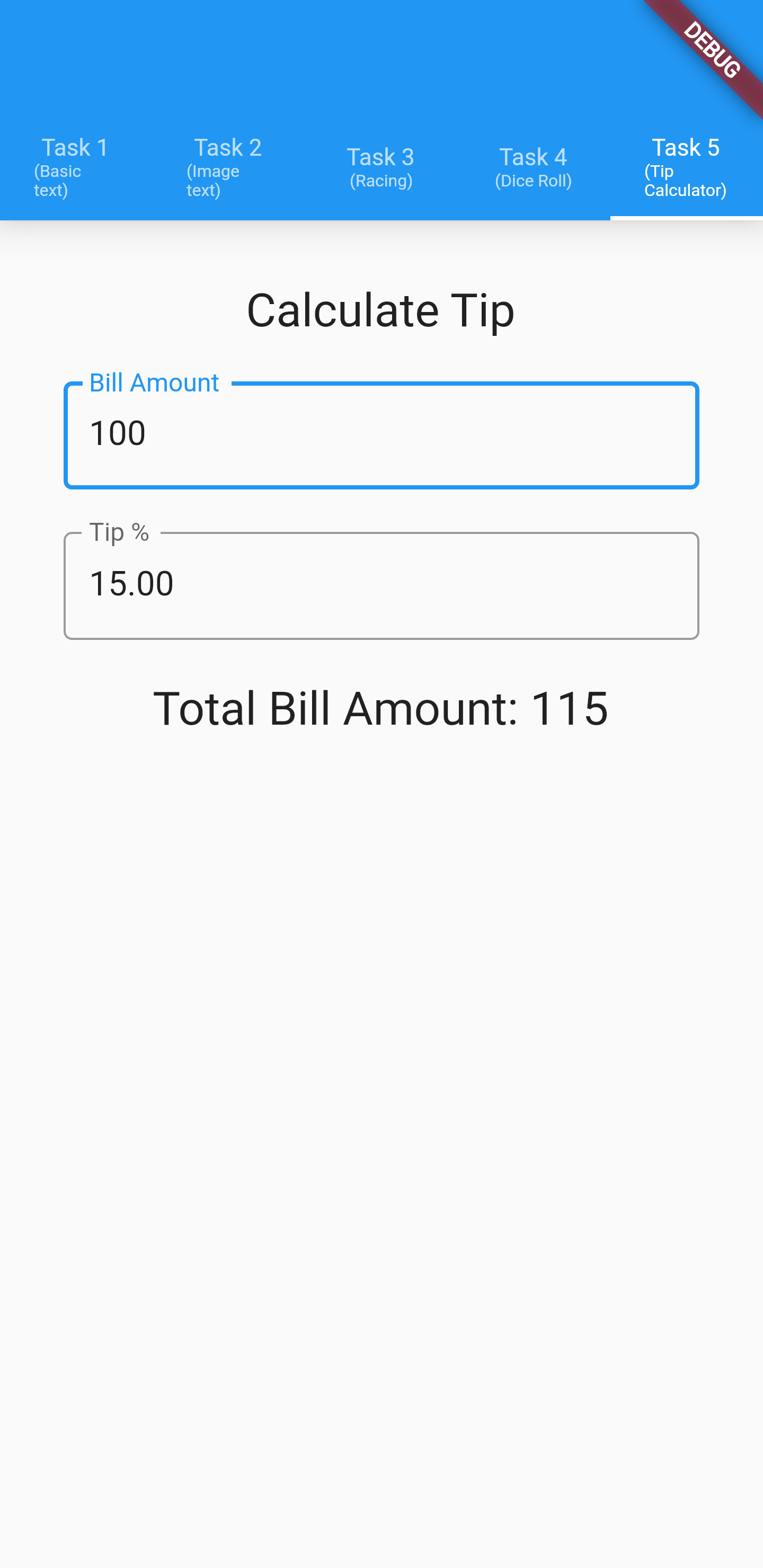Viewport: 763px width, 1568px height.
Task: Go to the Task 3 Racing tab
Action: coord(380,167)
